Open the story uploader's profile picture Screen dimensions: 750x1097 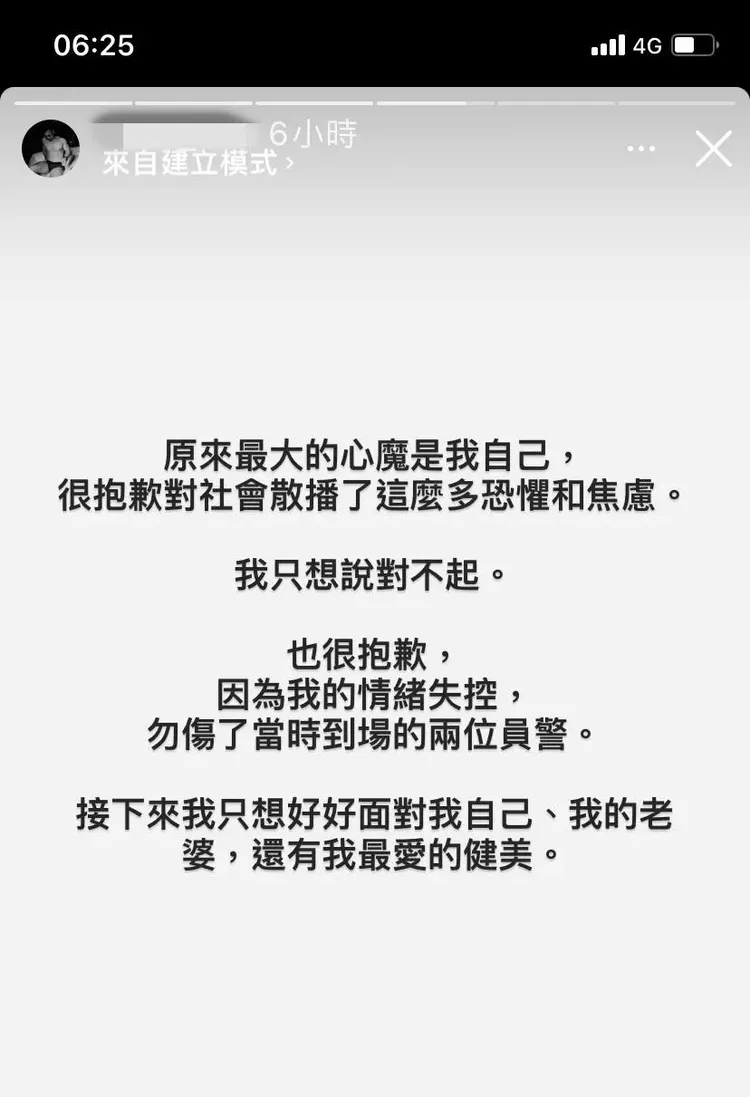pos(50,148)
